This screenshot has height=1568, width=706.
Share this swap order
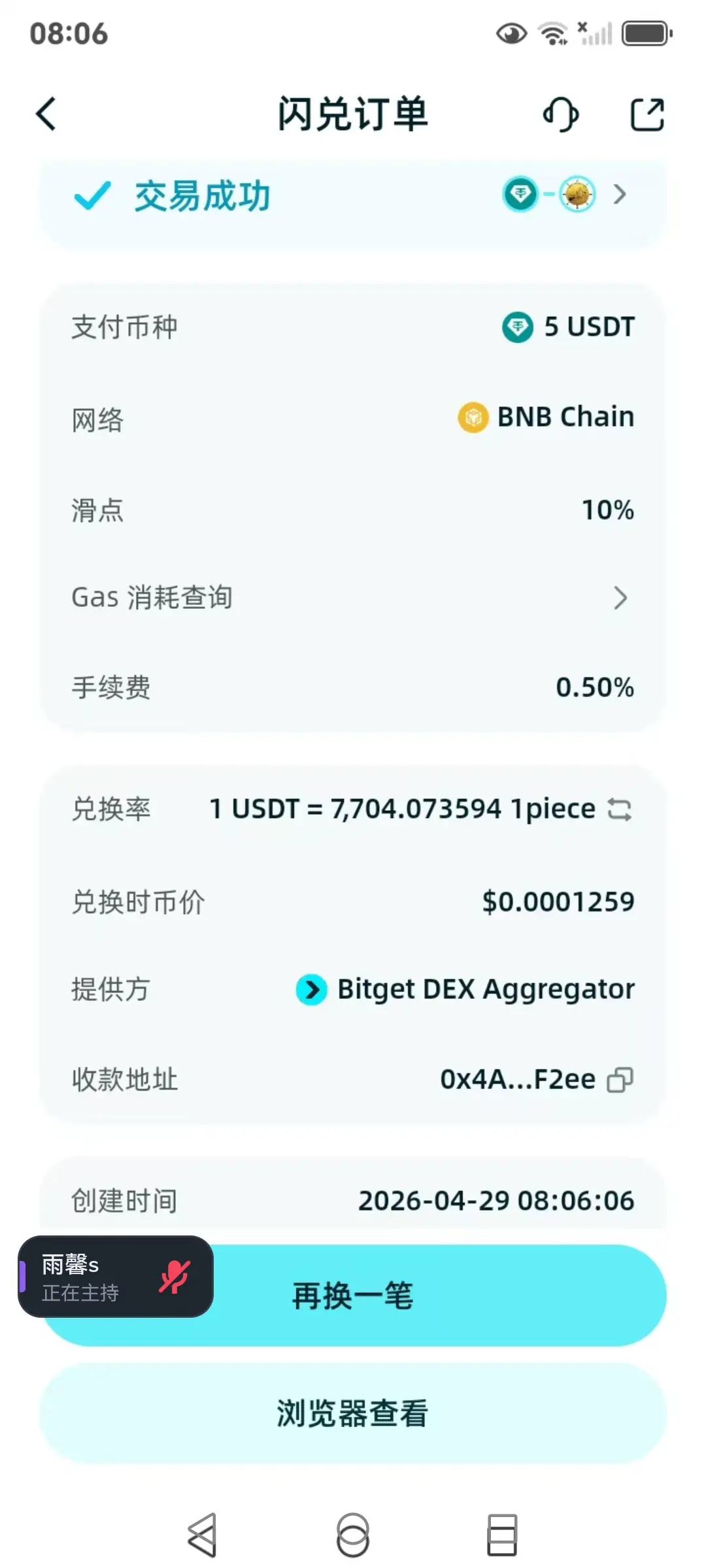tap(647, 114)
